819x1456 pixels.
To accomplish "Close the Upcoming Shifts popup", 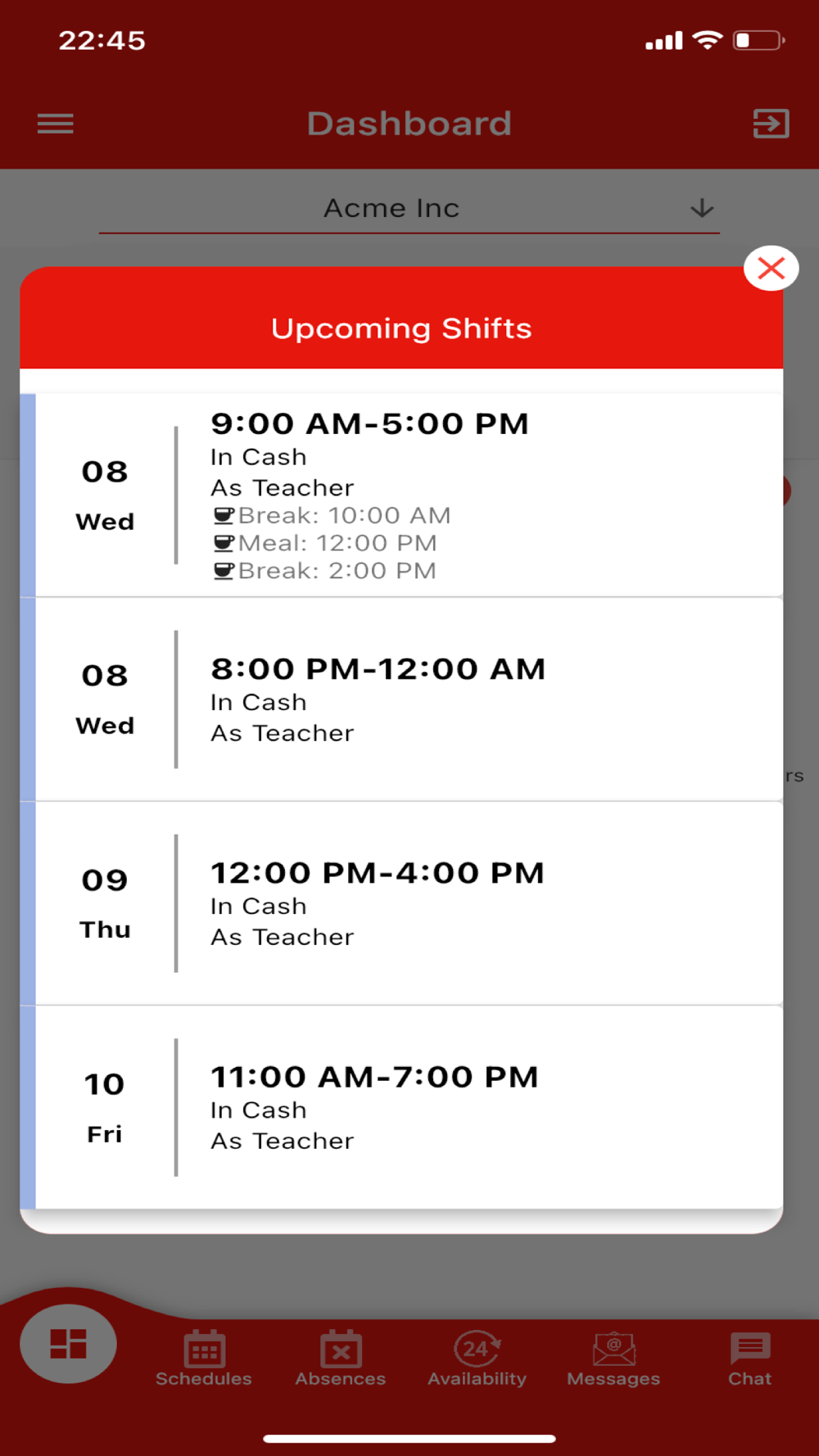I will (771, 268).
